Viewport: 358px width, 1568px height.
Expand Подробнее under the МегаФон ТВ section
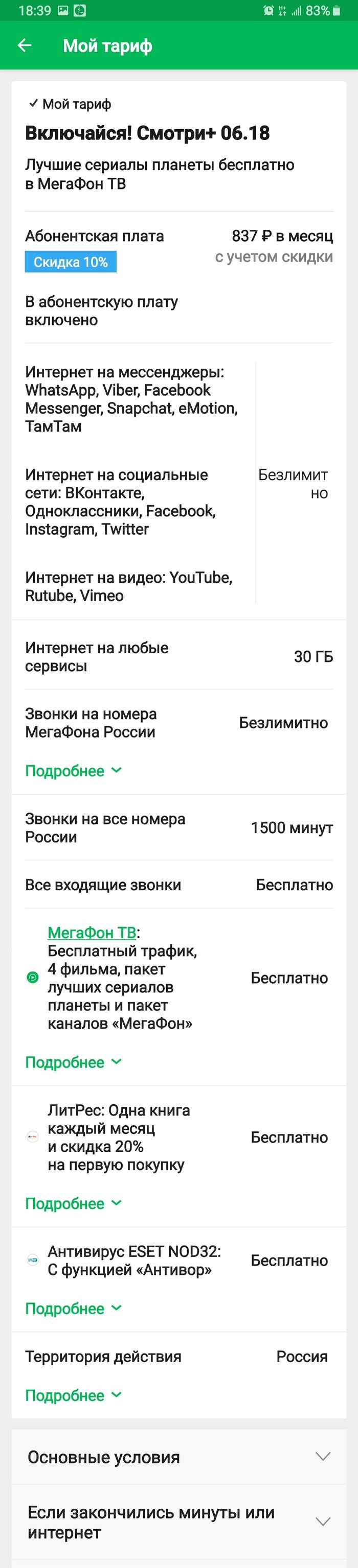coord(73,1062)
